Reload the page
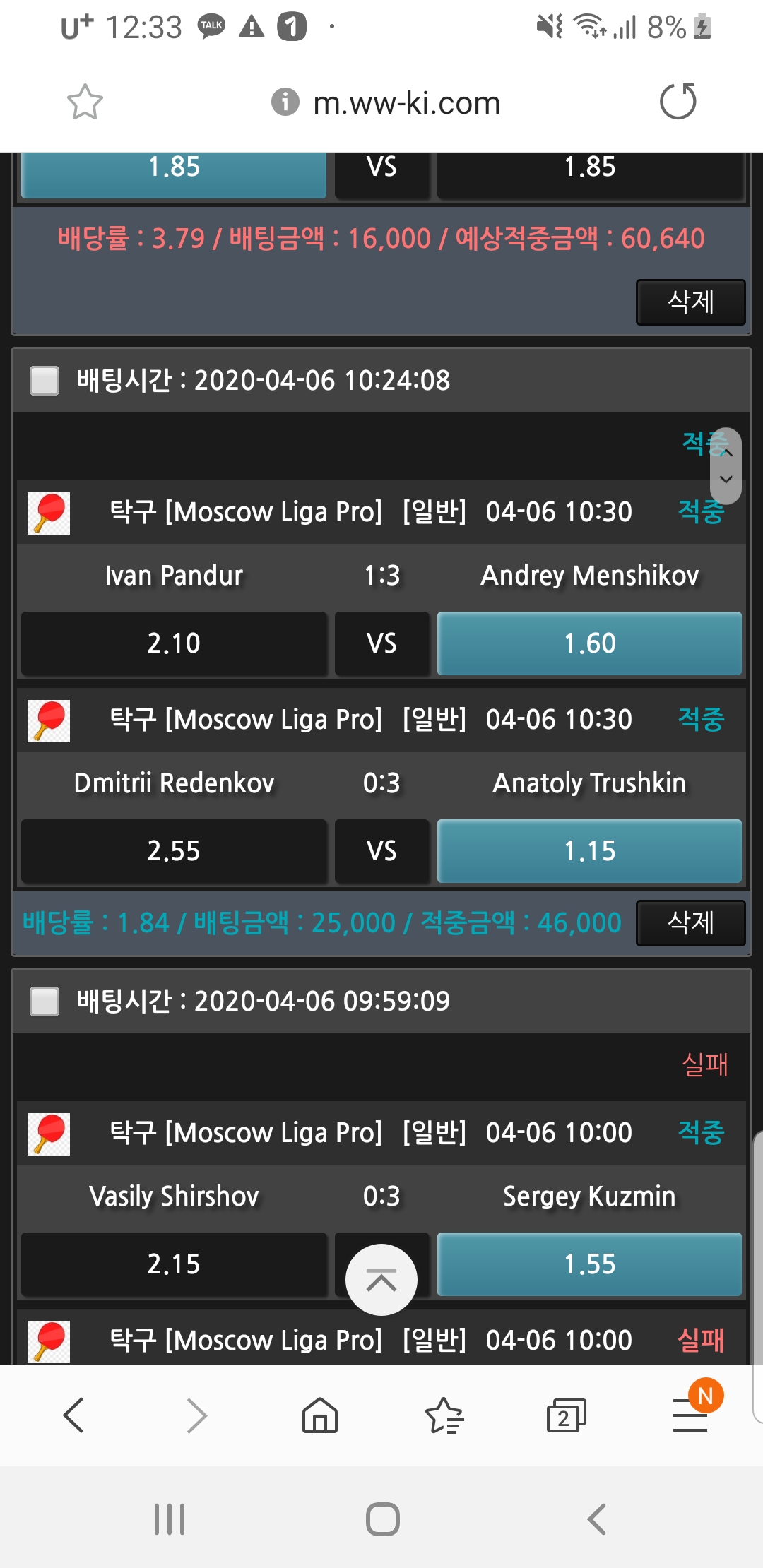Viewport: 763px width, 1568px height. [678, 102]
